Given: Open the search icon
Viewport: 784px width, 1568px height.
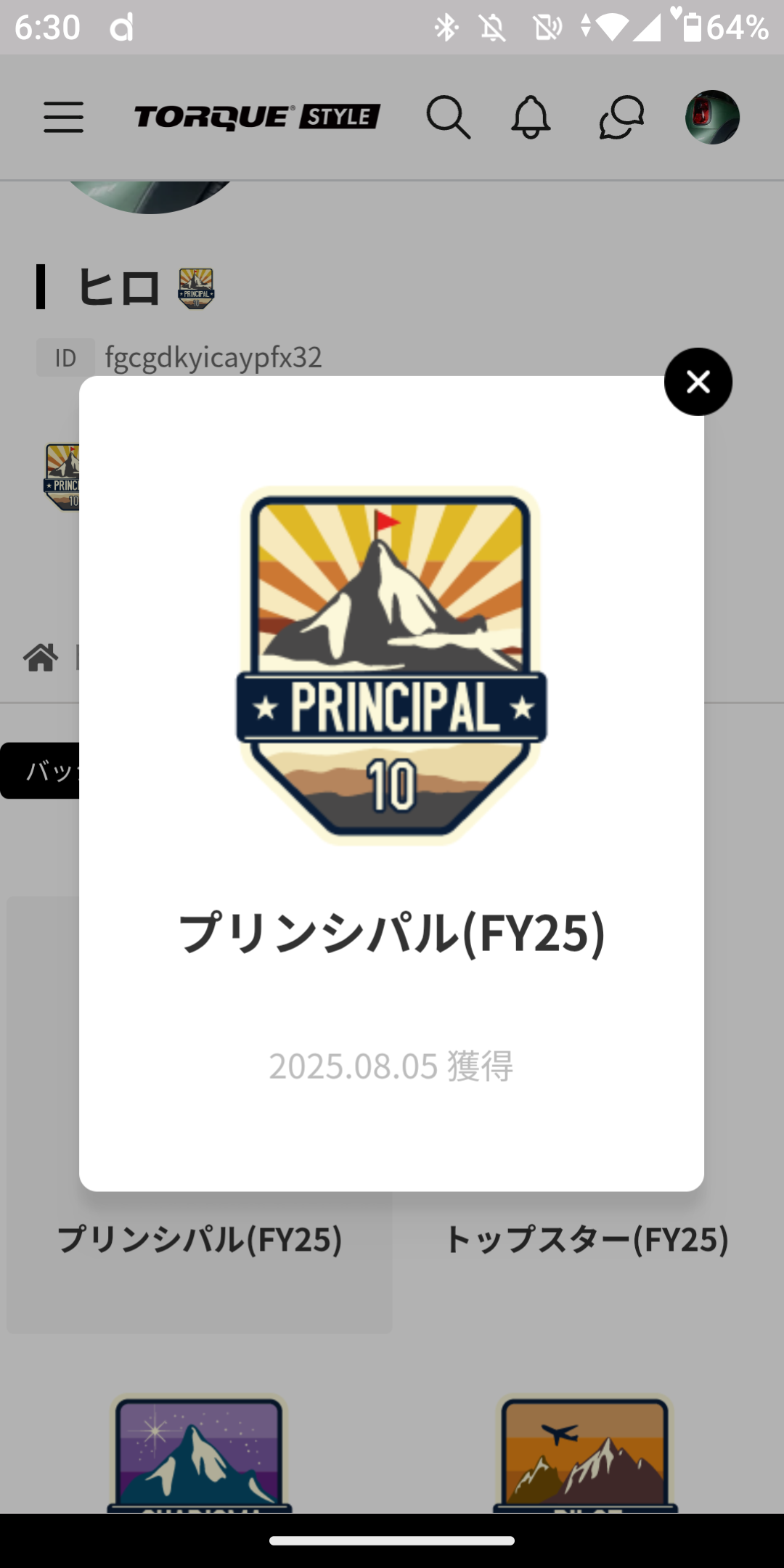Looking at the screenshot, I should pyautogui.click(x=448, y=117).
